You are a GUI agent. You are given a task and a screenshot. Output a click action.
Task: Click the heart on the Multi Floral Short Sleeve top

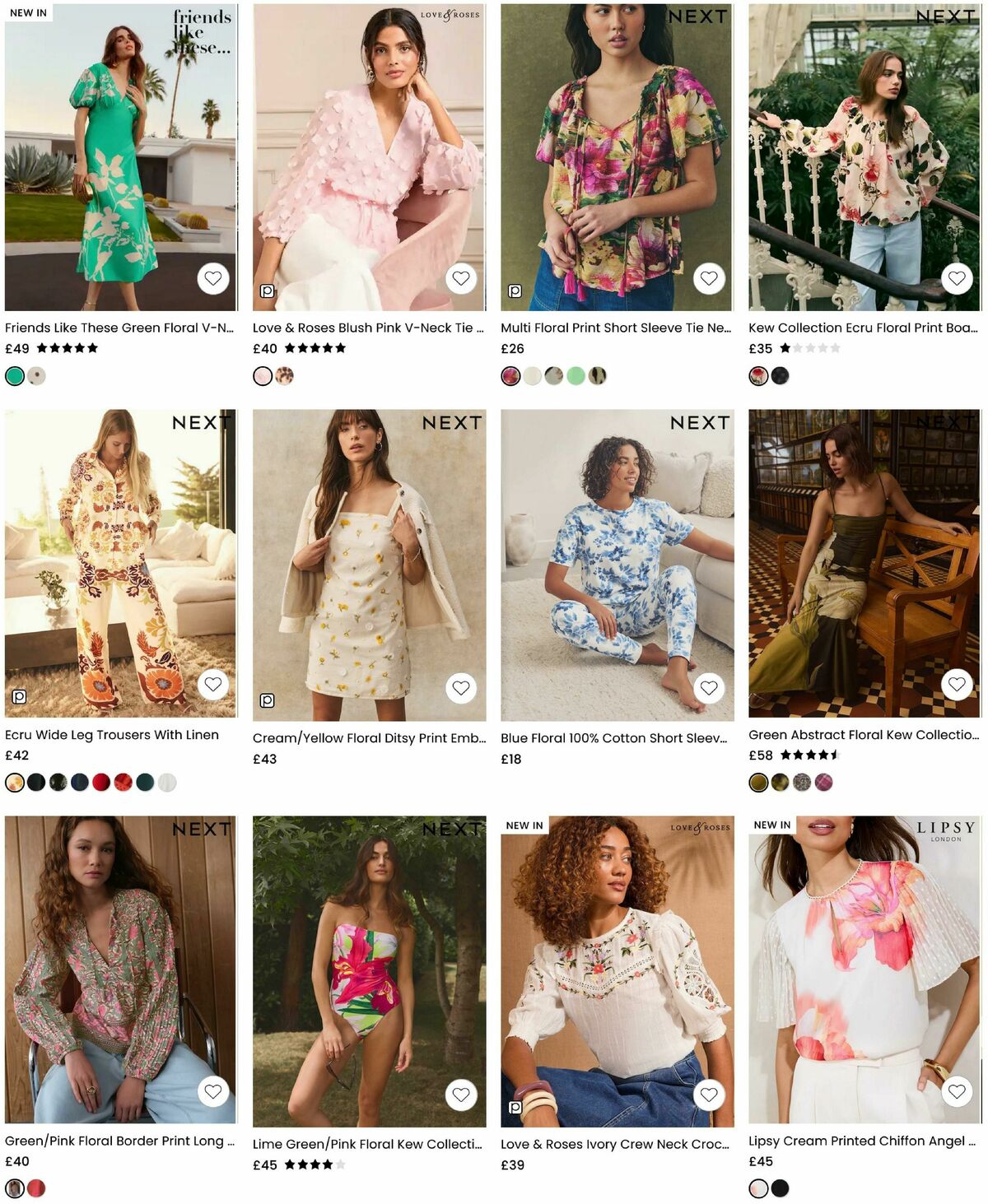708,278
